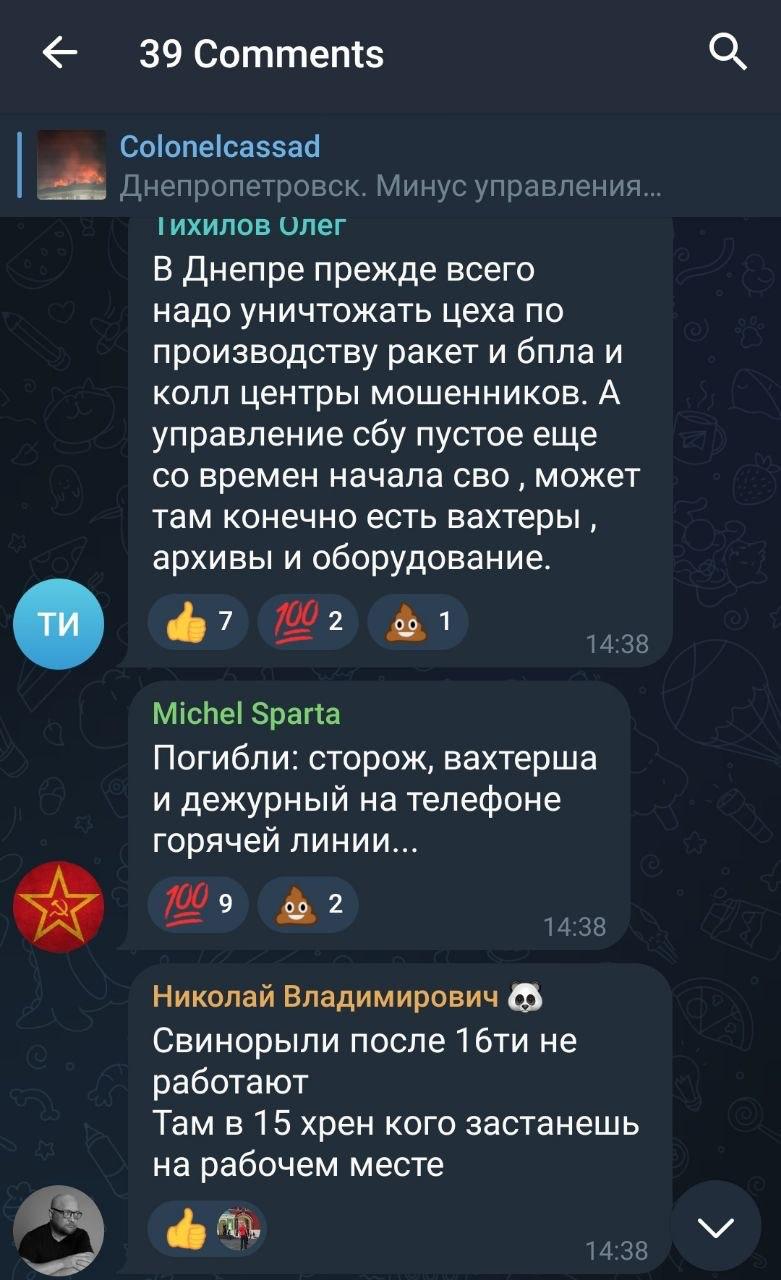
Task: Tap the poop reaction on Тихилов Олег's comment
Action: point(417,623)
